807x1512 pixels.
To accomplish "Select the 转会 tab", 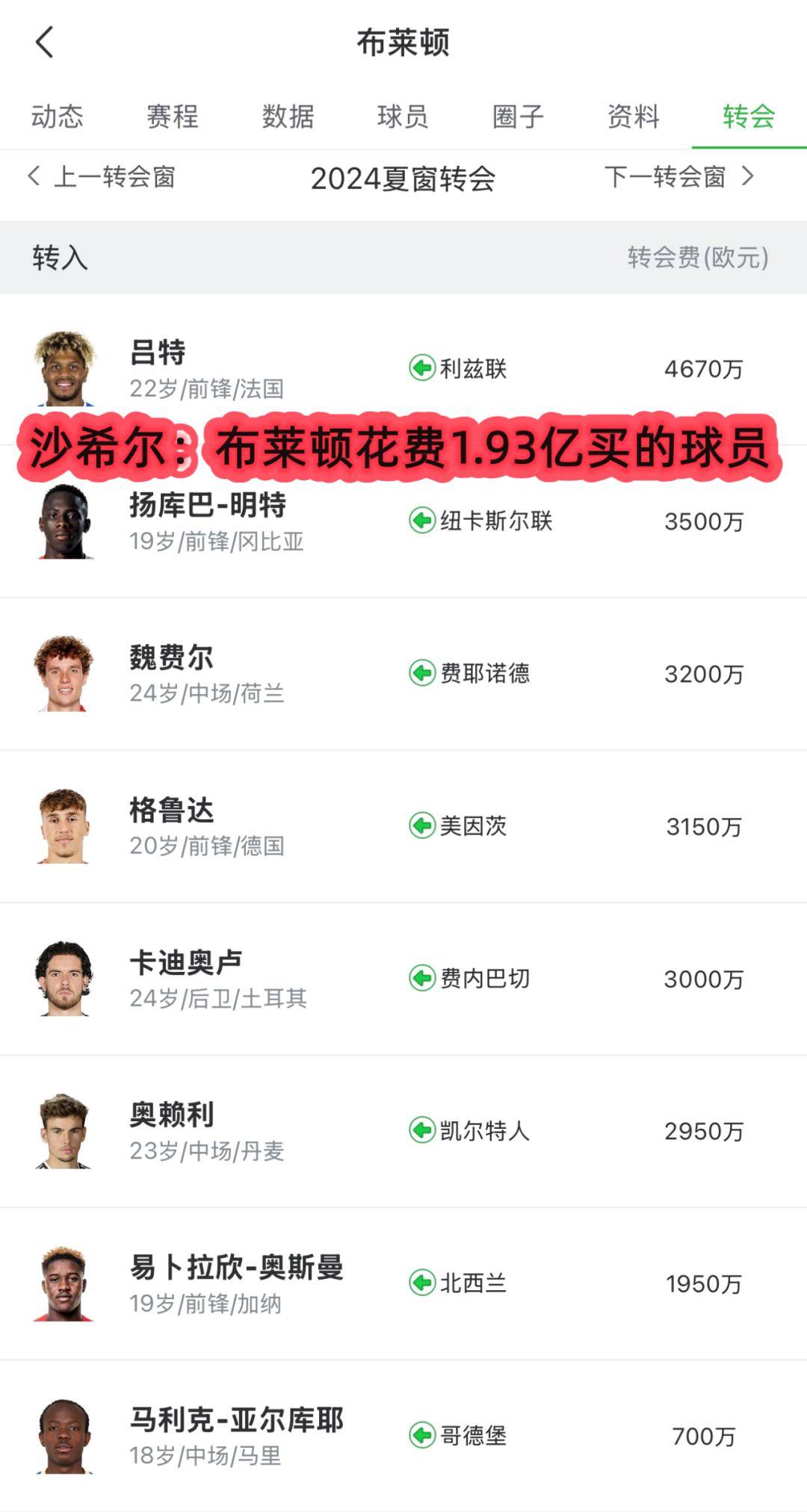I will click(748, 117).
